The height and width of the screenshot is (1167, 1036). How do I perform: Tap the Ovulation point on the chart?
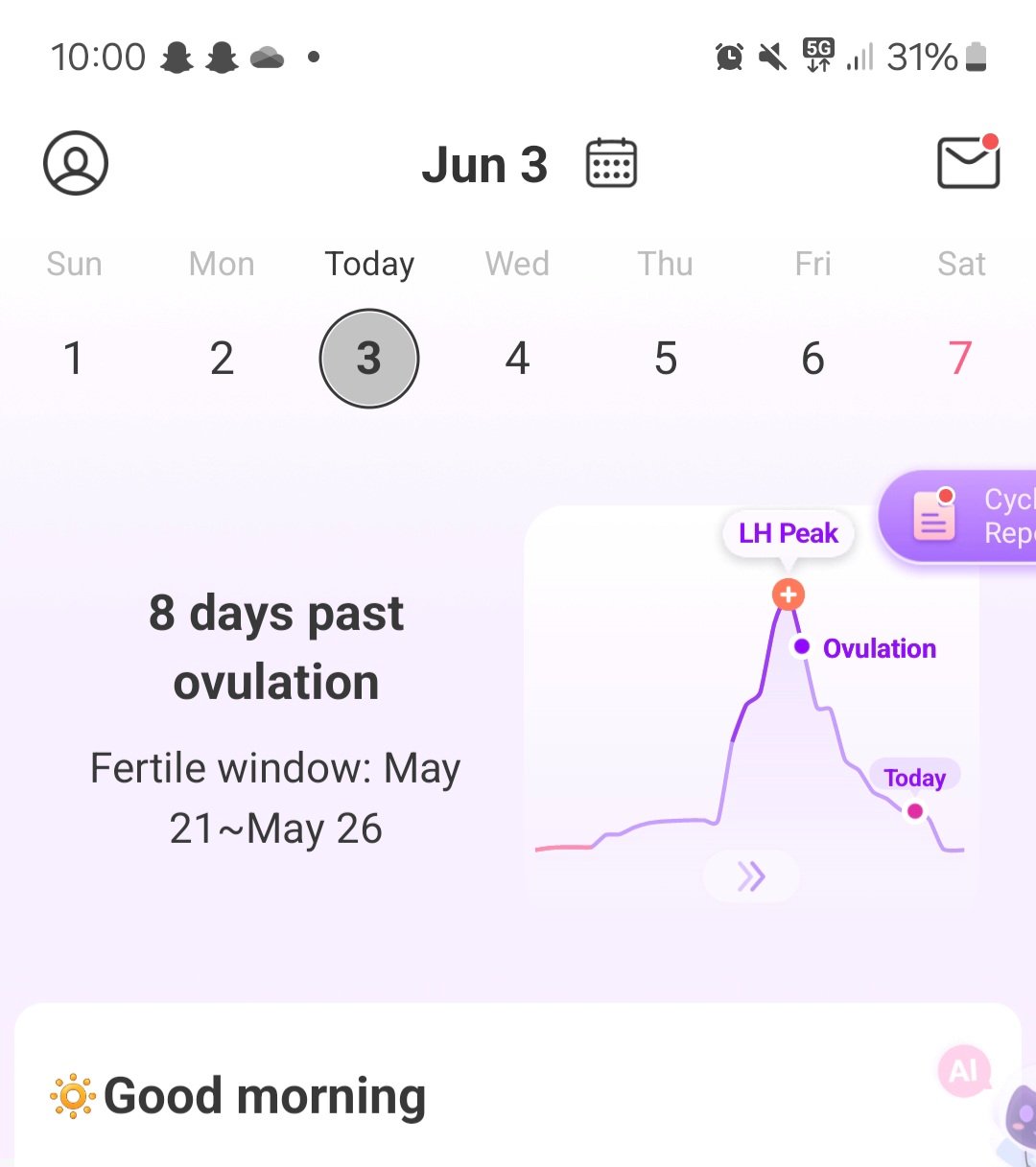pos(801,646)
